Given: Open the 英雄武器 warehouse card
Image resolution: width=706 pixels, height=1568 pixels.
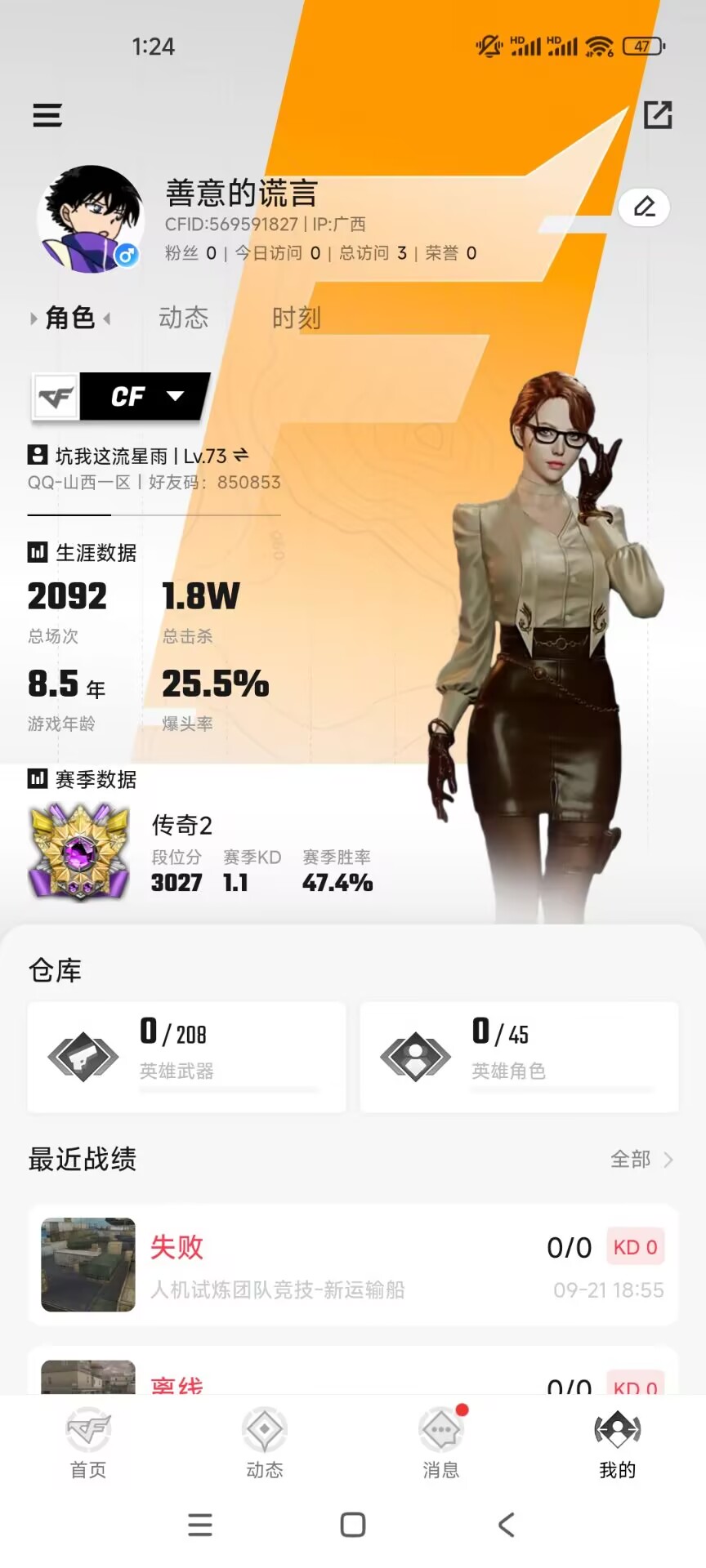Looking at the screenshot, I should (186, 1057).
